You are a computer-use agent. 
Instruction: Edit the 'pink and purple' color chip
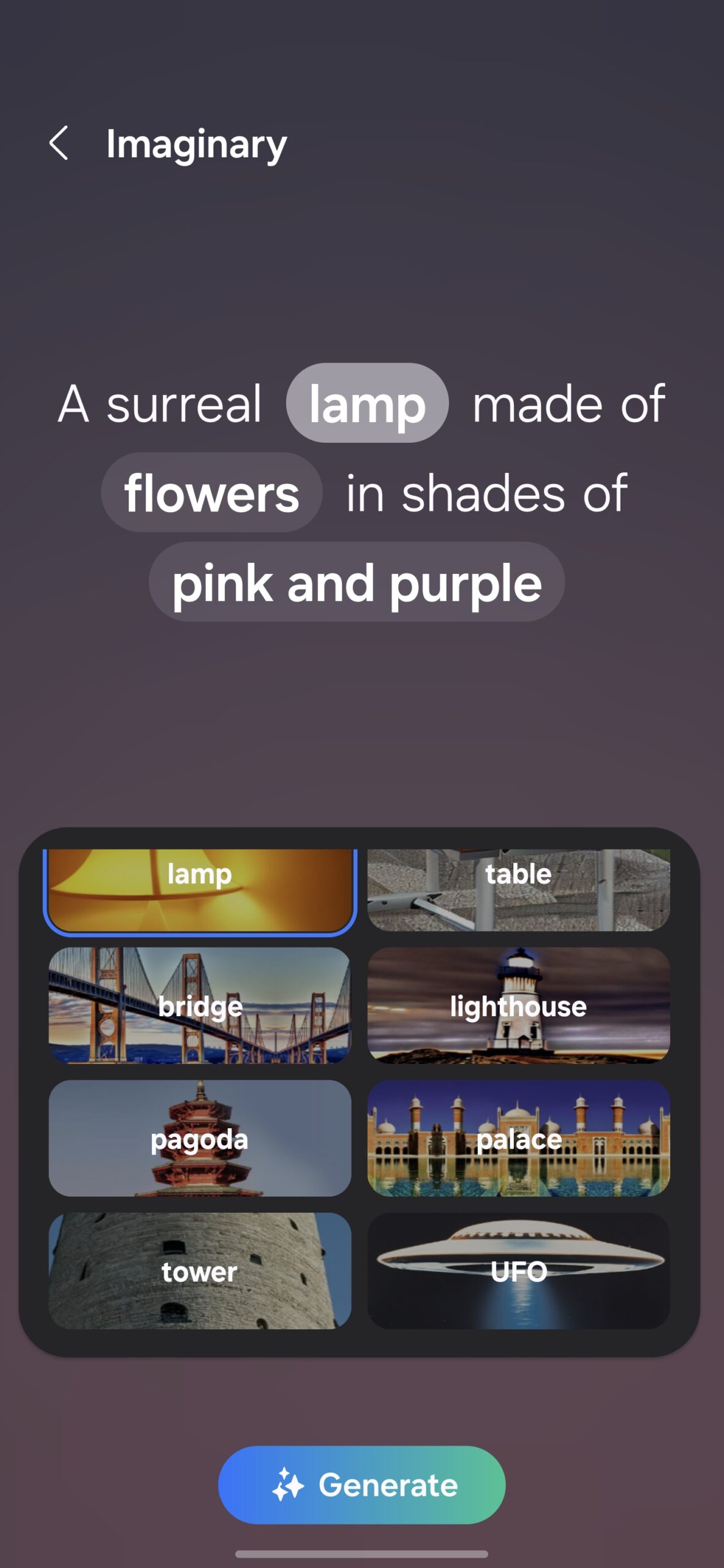click(x=356, y=582)
